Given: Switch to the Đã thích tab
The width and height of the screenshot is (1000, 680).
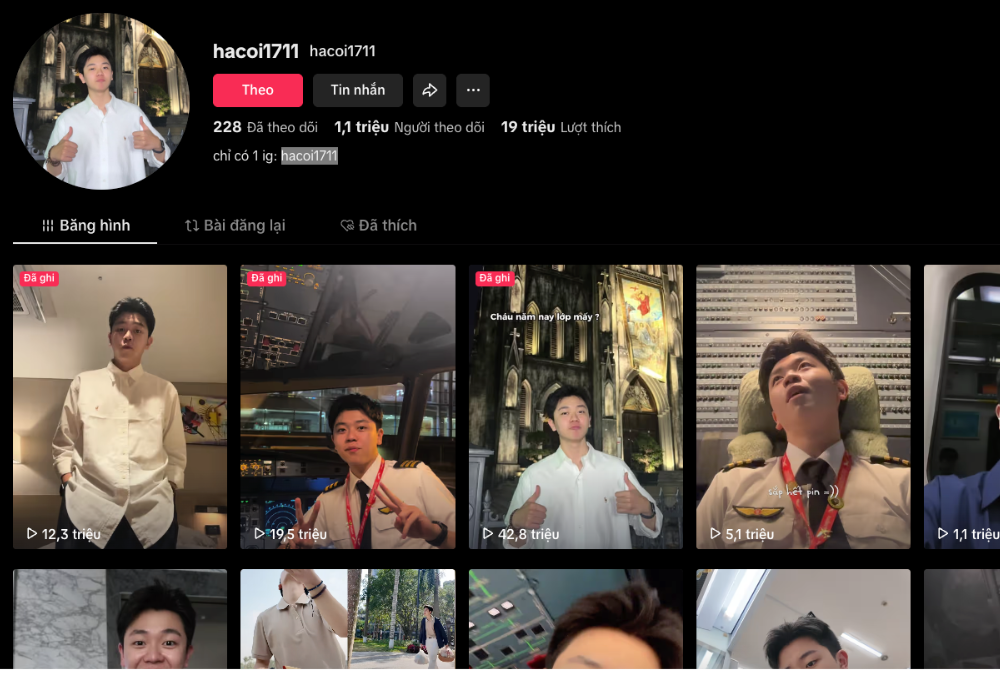Looking at the screenshot, I should (378, 225).
